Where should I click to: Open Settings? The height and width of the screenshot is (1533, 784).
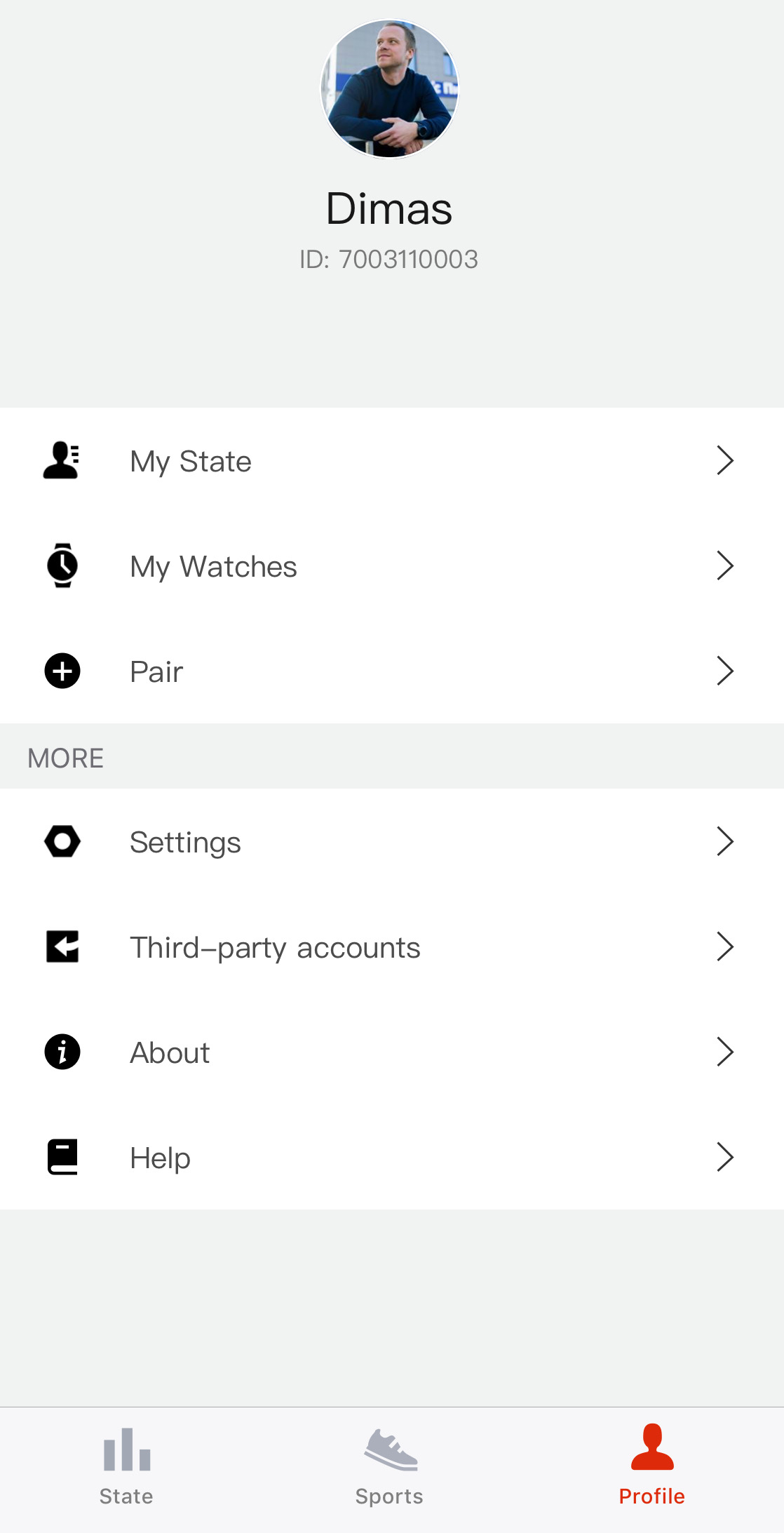click(392, 842)
